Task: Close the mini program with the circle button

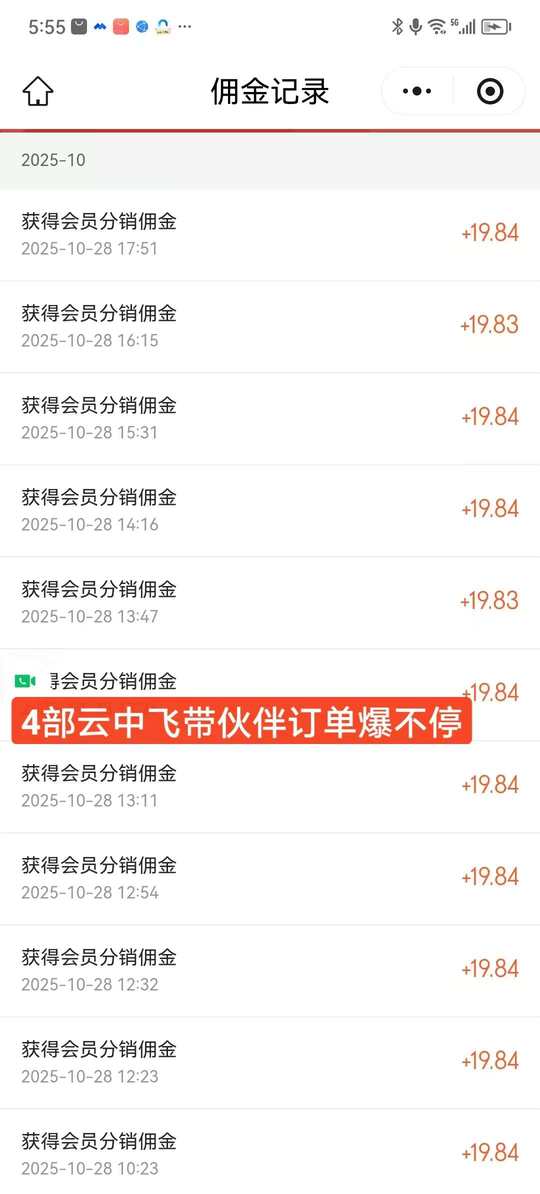Action: pyautogui.click(x=490, y=92)
